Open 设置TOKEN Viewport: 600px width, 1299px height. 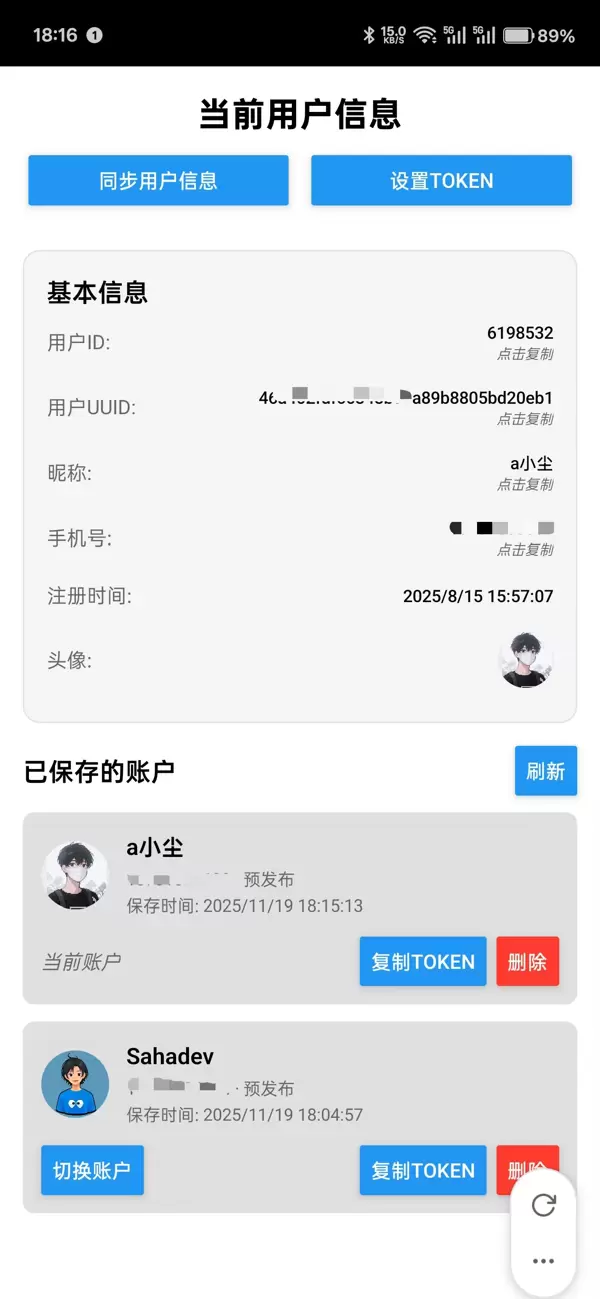click(x=441, y=181)
